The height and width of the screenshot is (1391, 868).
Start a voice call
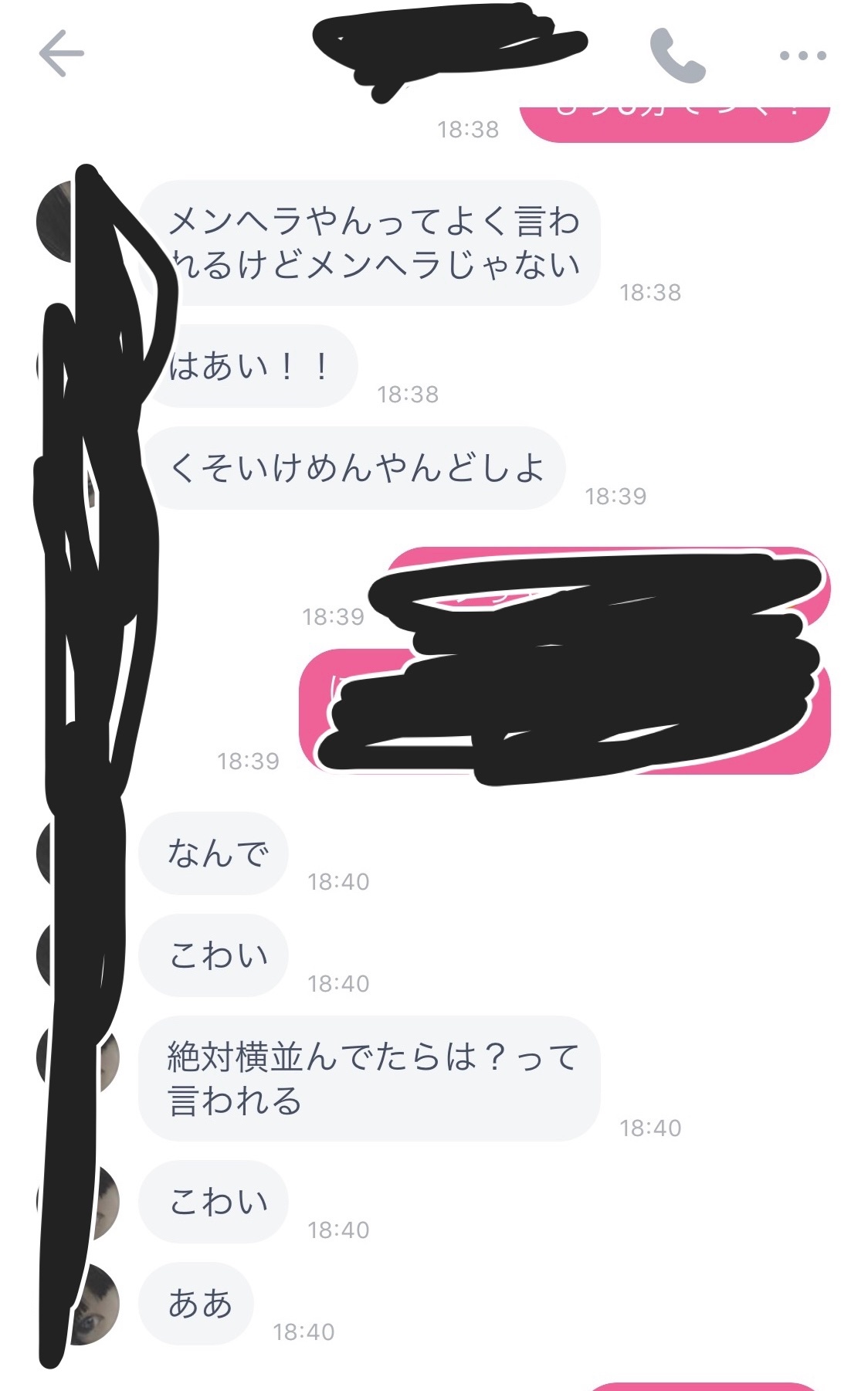[677, 55]
